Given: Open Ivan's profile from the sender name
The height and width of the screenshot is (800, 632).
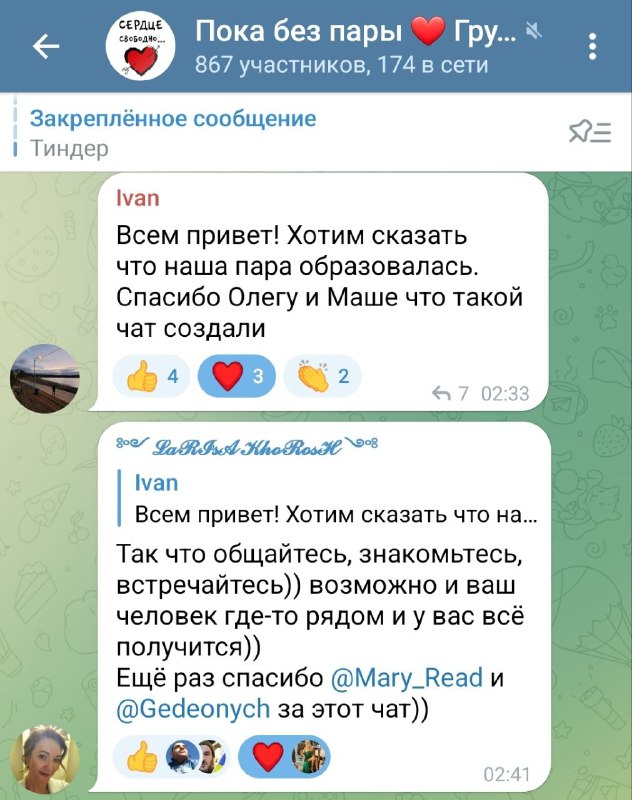Looking at the screenshot, I should [137, 198].
